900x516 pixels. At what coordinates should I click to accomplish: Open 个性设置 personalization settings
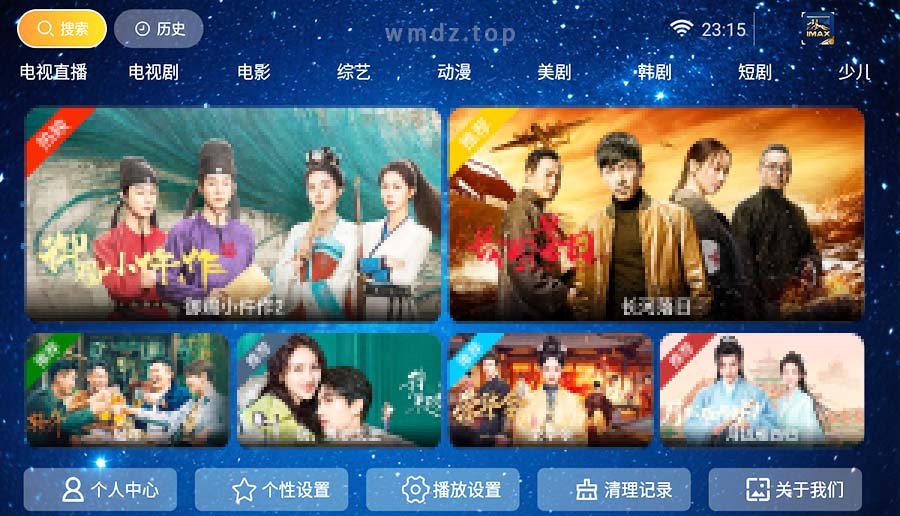(271, 490)
